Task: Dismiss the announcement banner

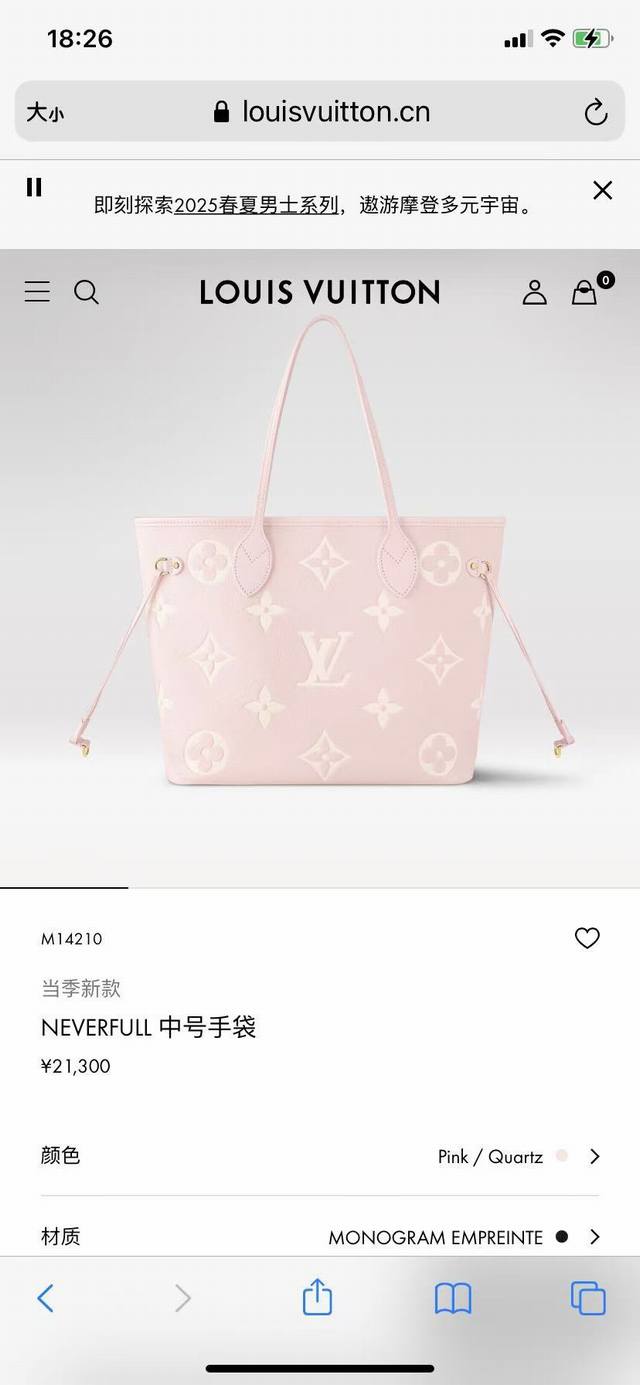Action: tap(602, 190)
